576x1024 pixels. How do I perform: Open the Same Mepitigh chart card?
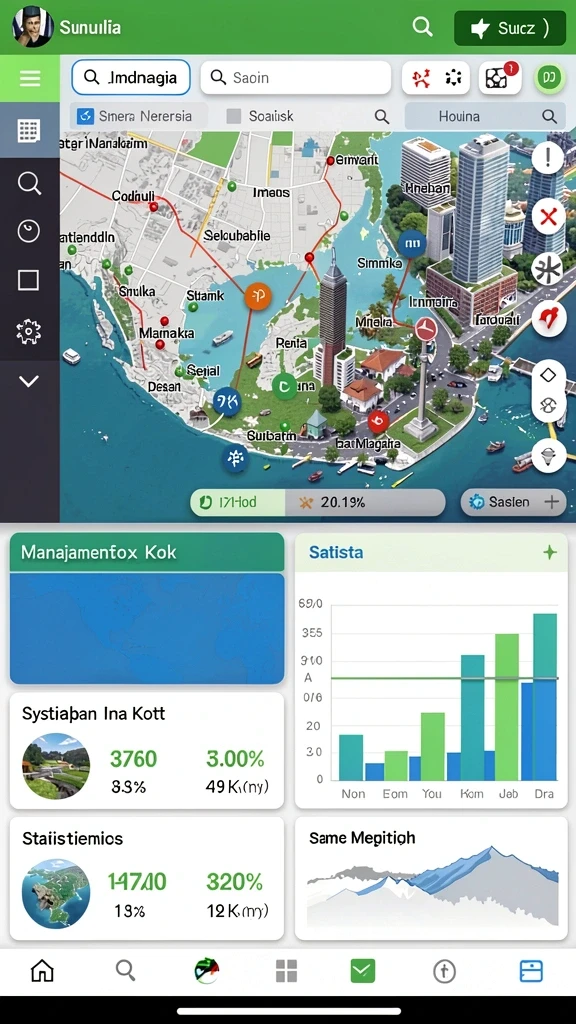tap(431, 878)
